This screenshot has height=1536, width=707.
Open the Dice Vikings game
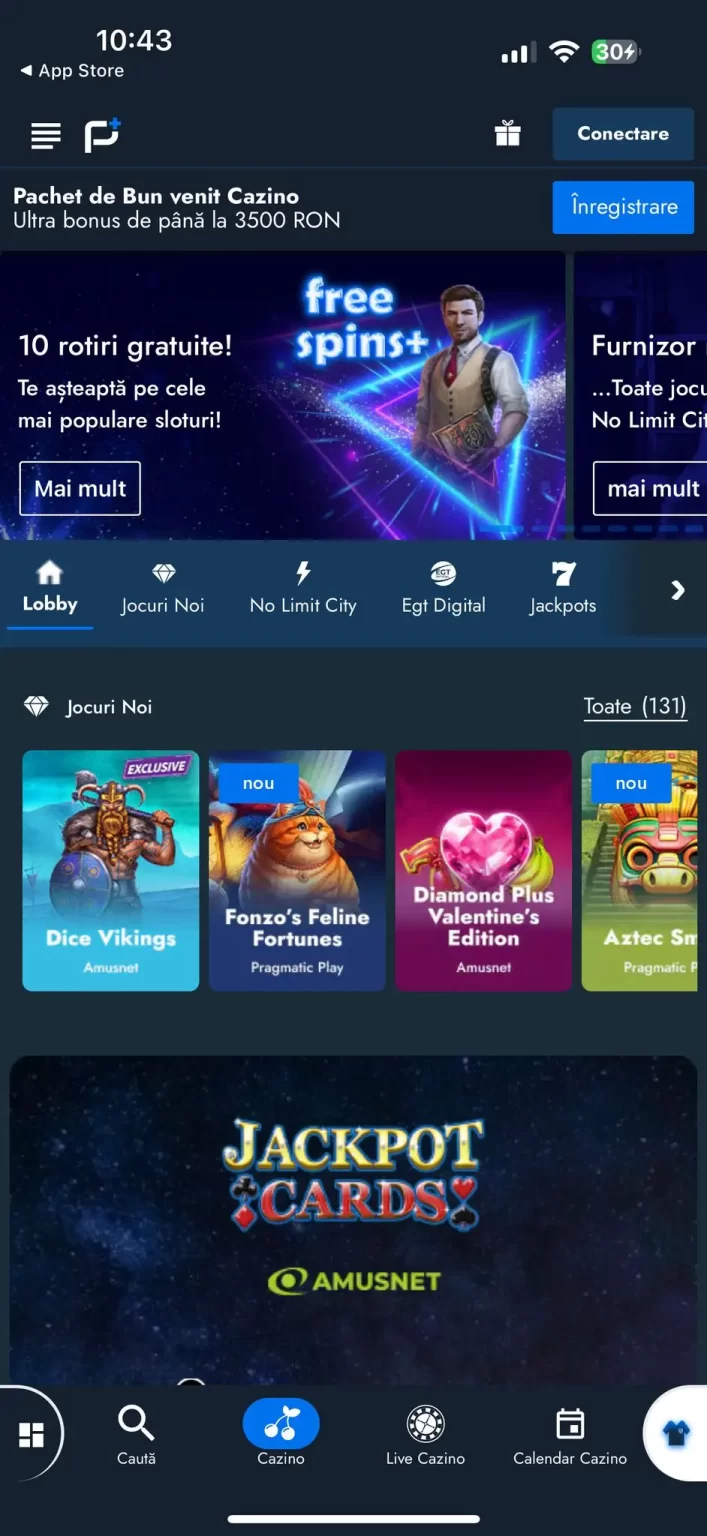(x=111, y=871)
